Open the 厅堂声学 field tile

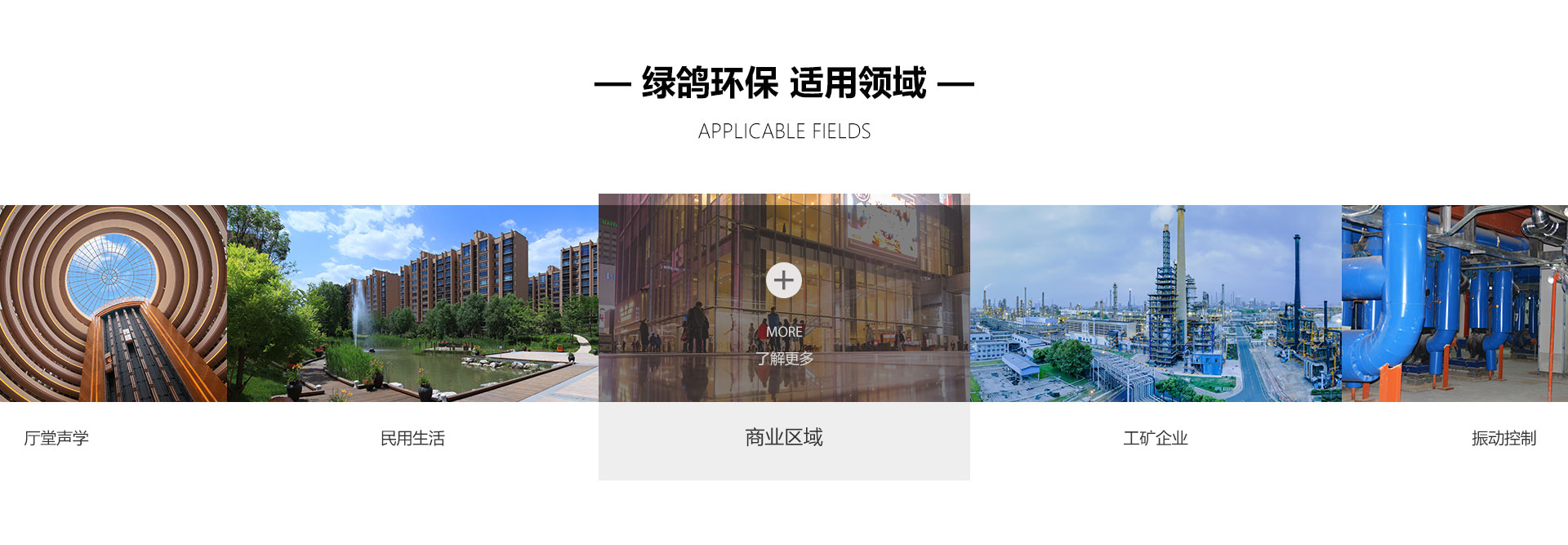pos(113,303)
